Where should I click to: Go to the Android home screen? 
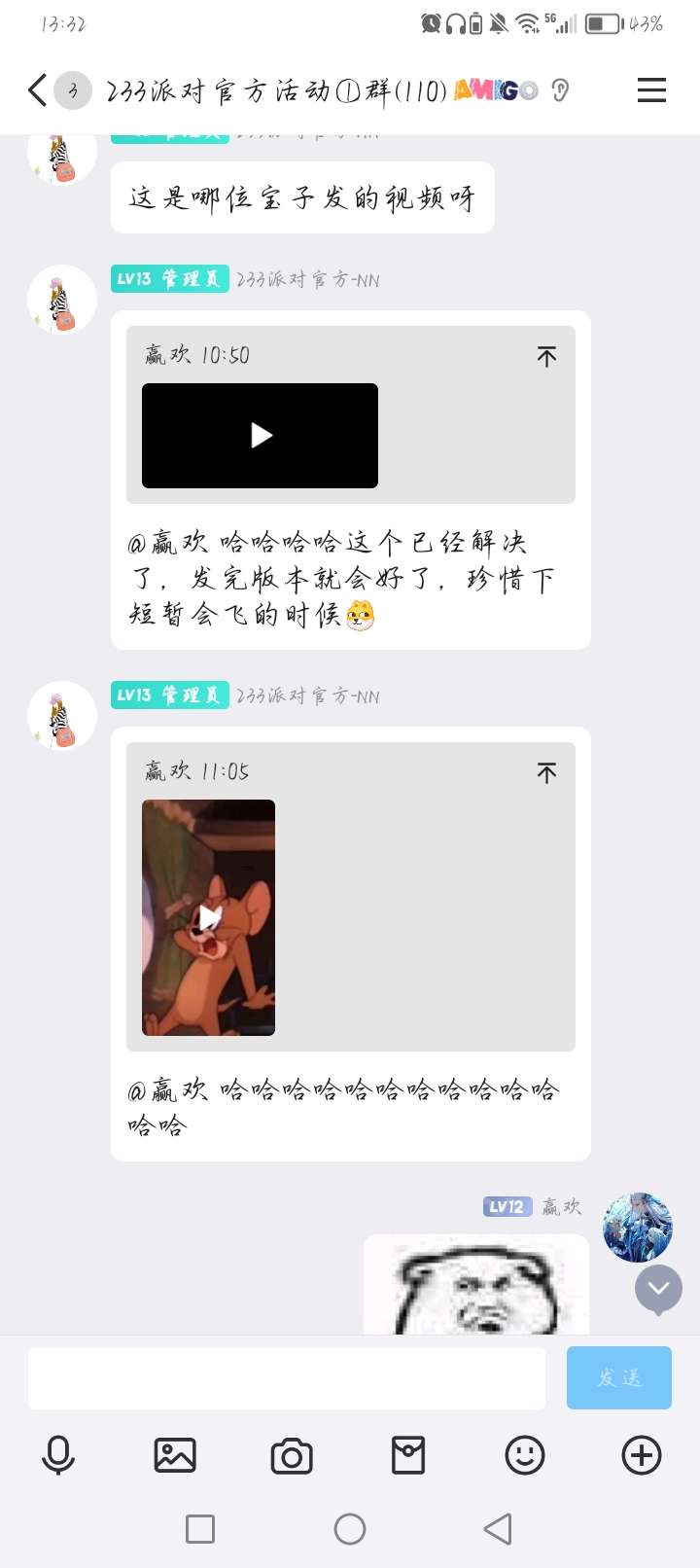tap(350, 1529)
